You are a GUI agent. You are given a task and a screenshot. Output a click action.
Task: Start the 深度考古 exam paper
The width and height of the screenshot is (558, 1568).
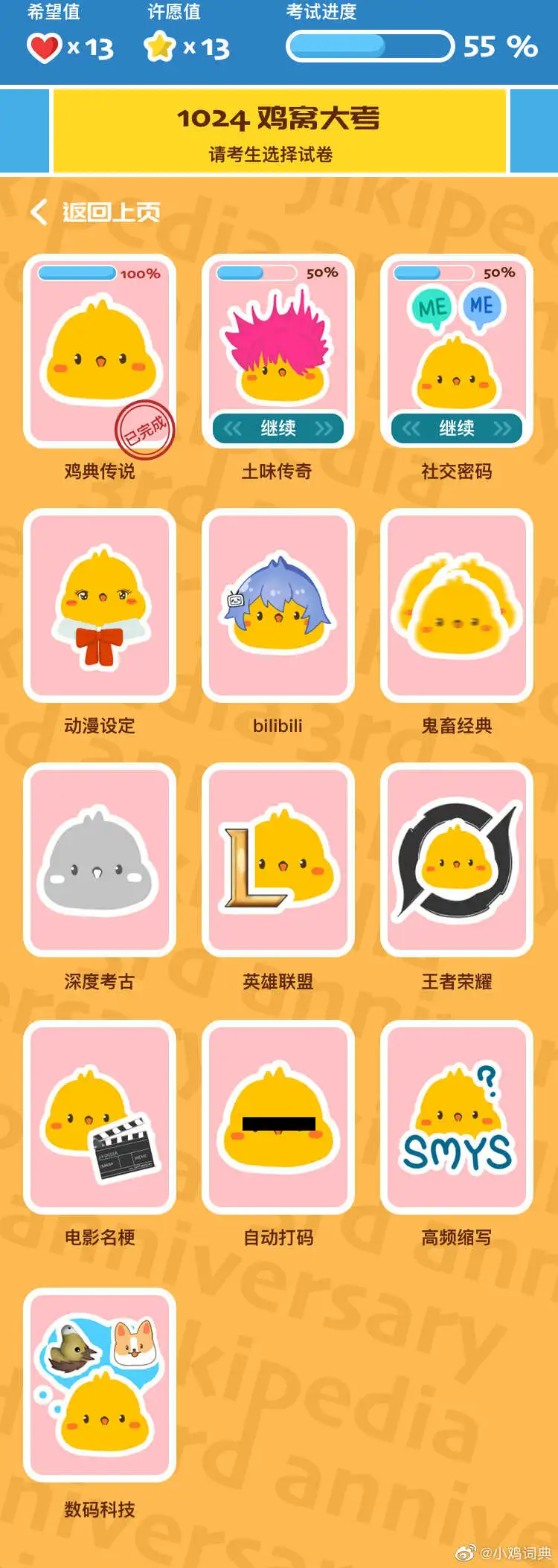pyautogui.click(x=100, y=860)
